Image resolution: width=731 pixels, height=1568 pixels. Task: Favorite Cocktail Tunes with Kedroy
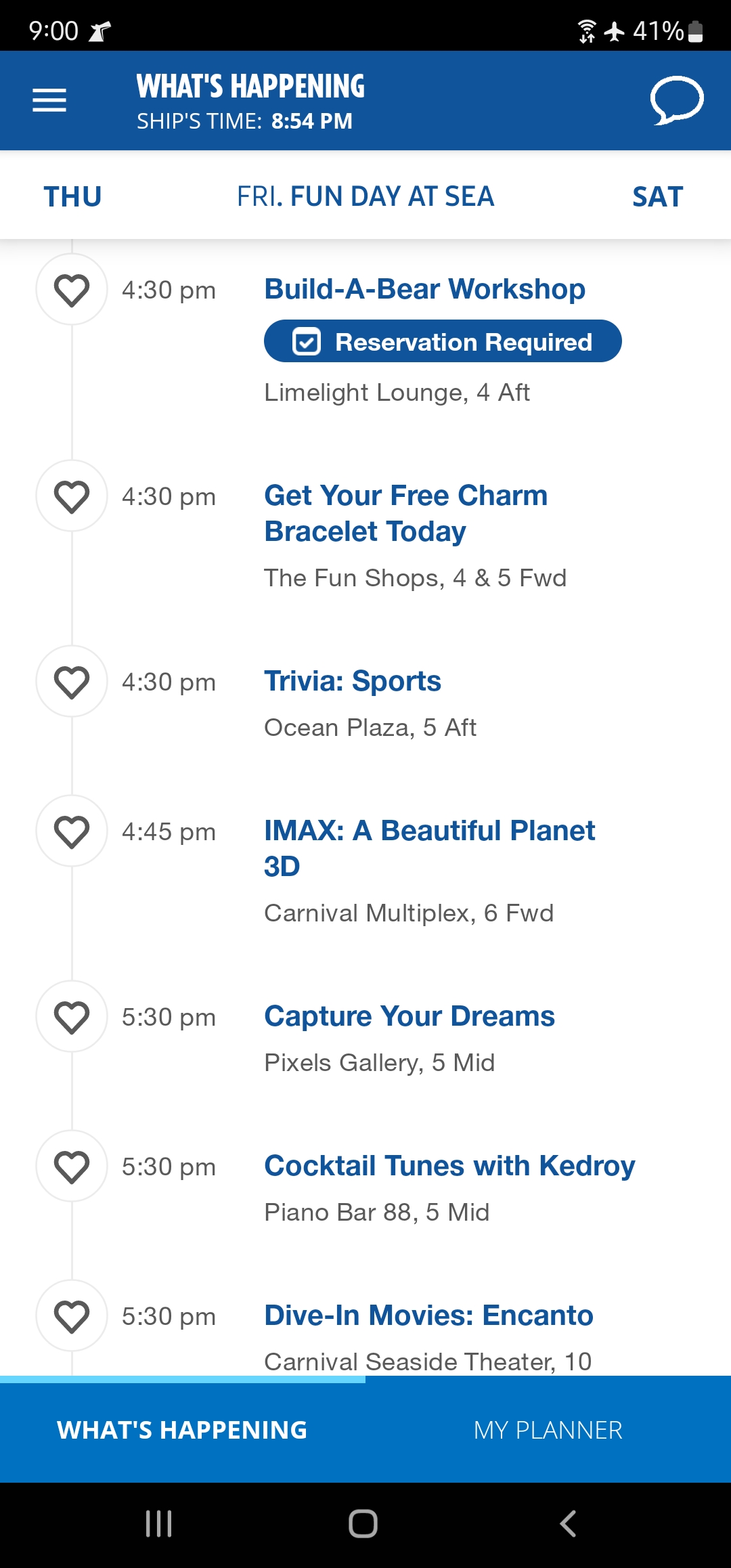(72, 1166)
